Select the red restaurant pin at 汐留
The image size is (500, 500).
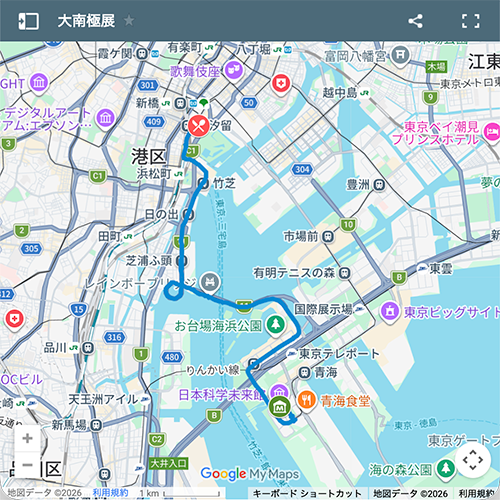click(199, 126)
